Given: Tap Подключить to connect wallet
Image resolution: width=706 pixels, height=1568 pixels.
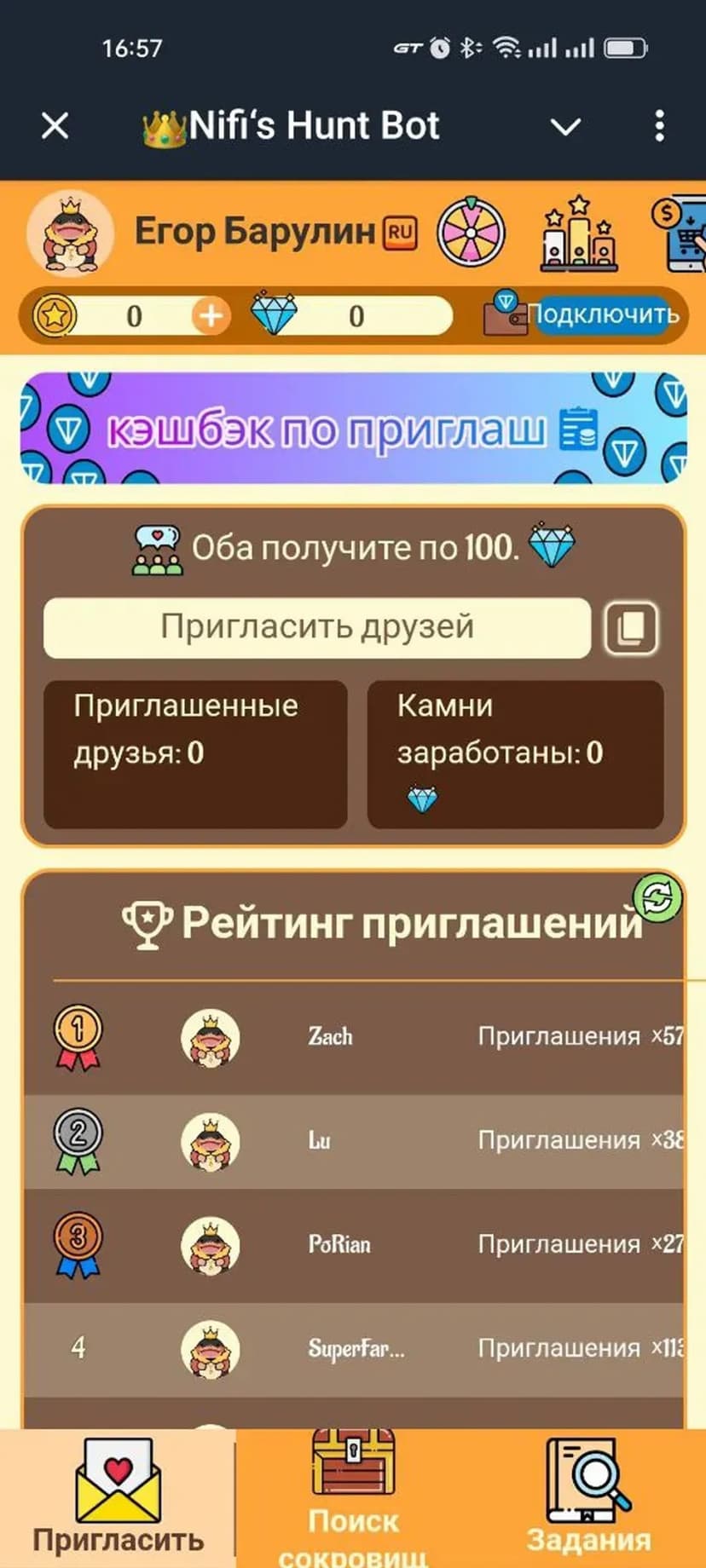Looking at the screenshot, I should click(x=602, y=314).
